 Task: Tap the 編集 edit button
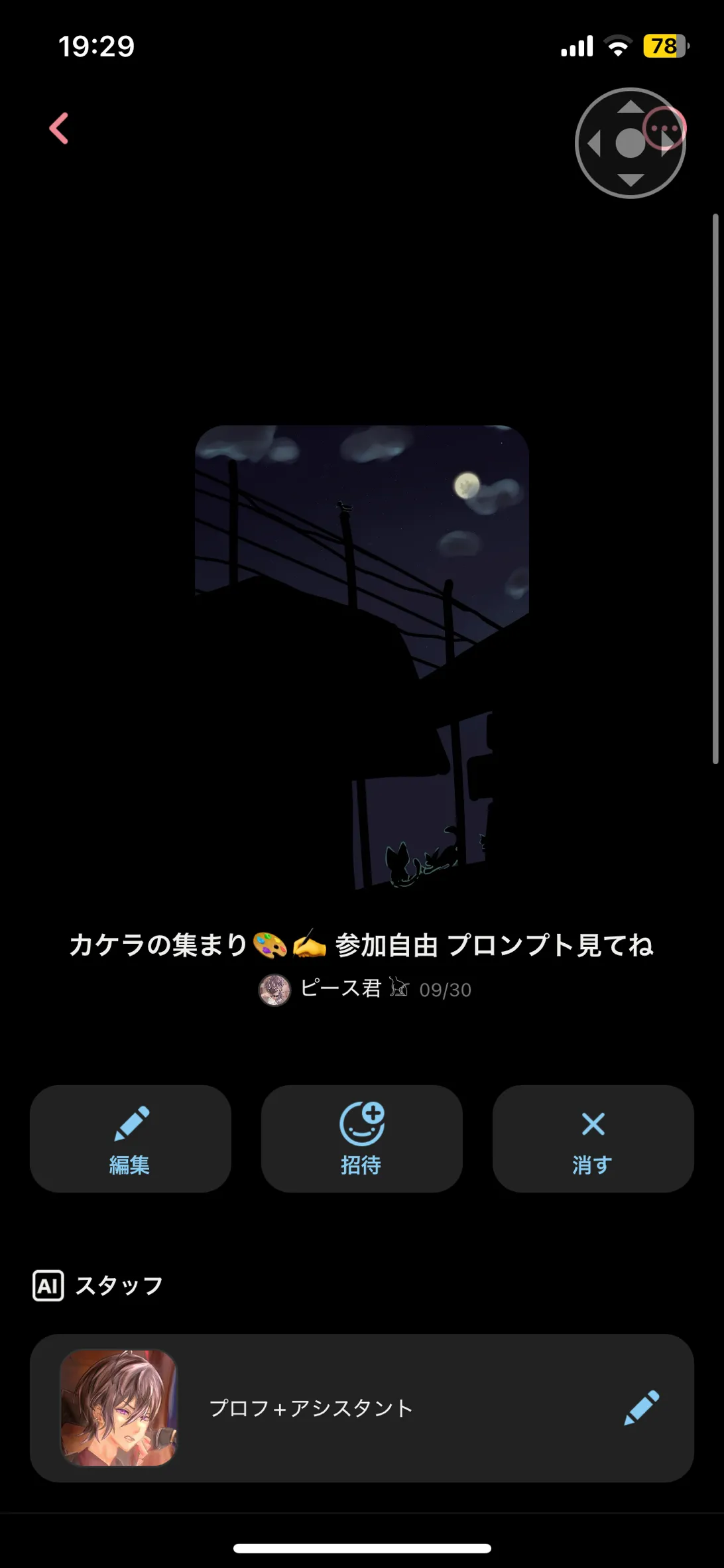click(130, 1138)
